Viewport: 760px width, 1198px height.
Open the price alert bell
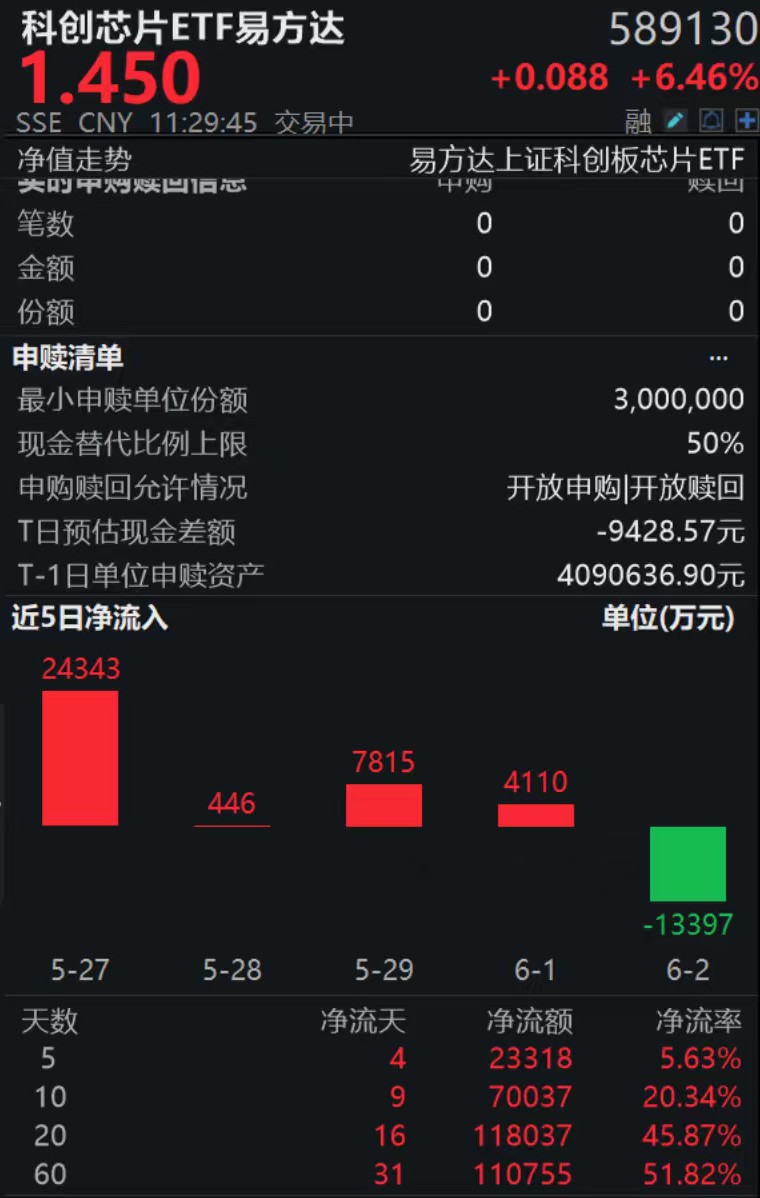coord(711,121)
